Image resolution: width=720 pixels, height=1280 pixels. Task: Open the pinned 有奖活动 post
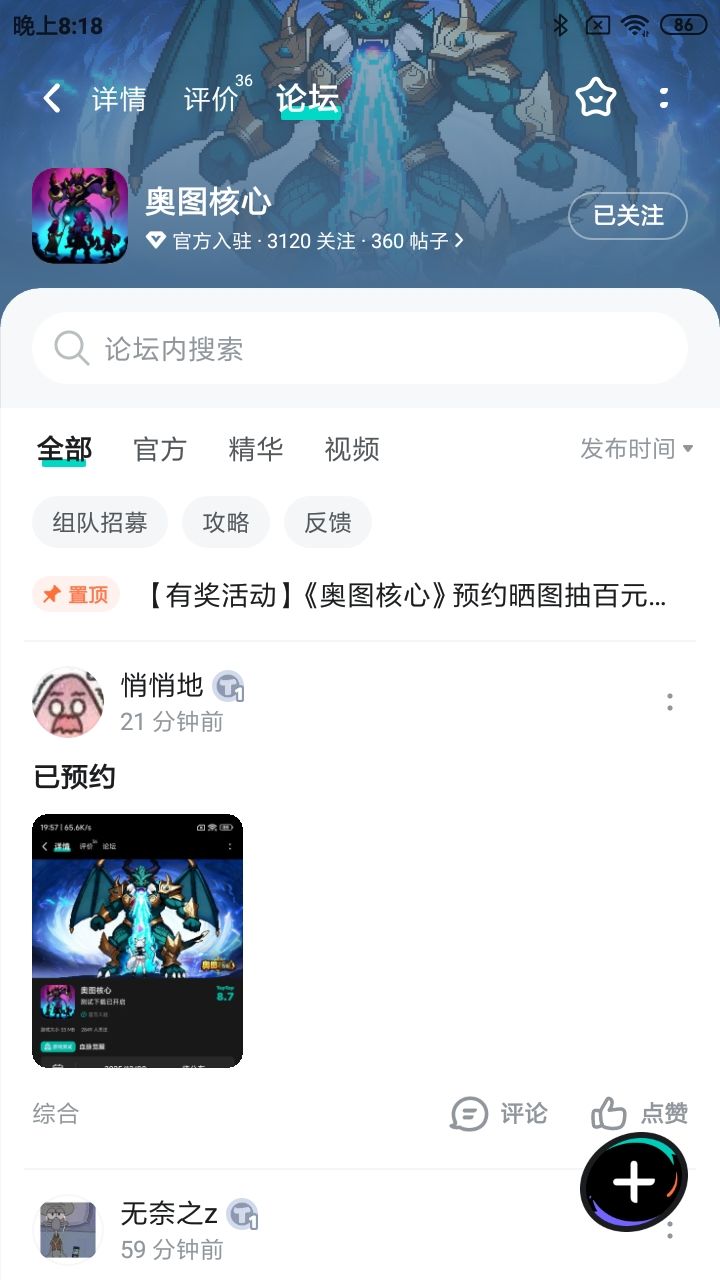coord(405,596)
